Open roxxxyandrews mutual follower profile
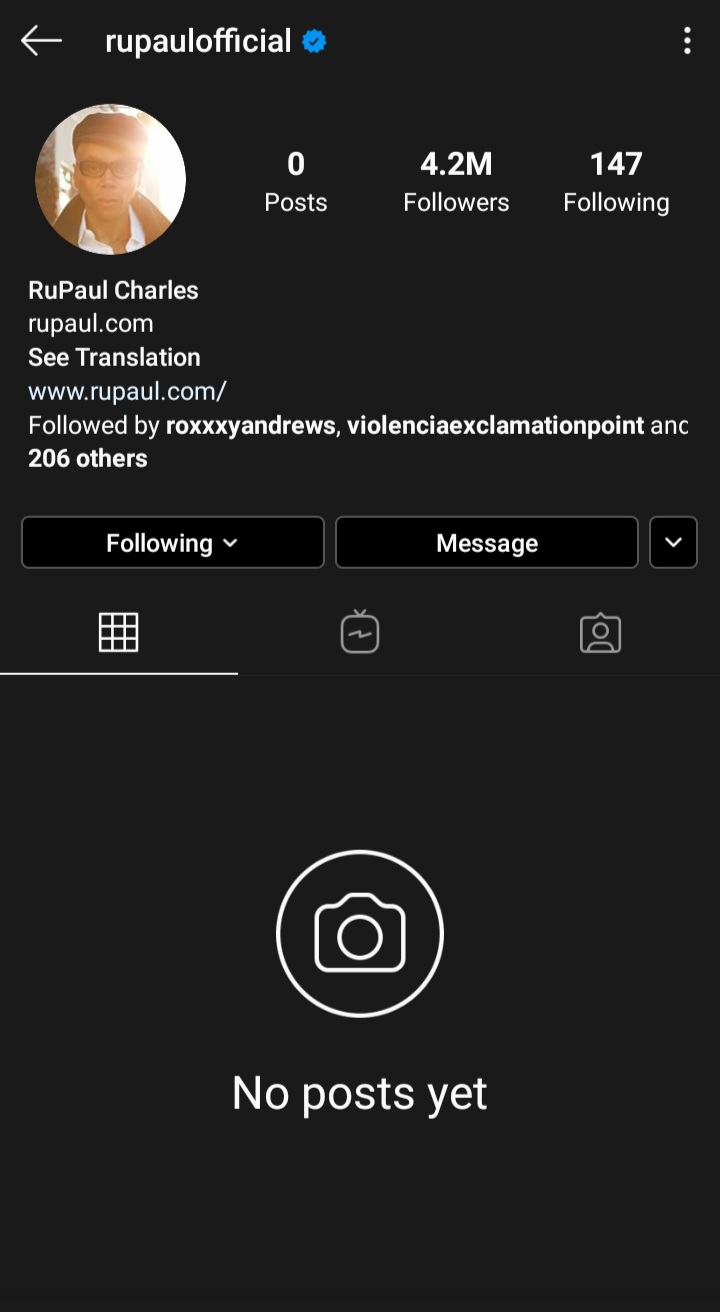The height and width of the screenshot is (1312, 720). [x=250, y=425]
